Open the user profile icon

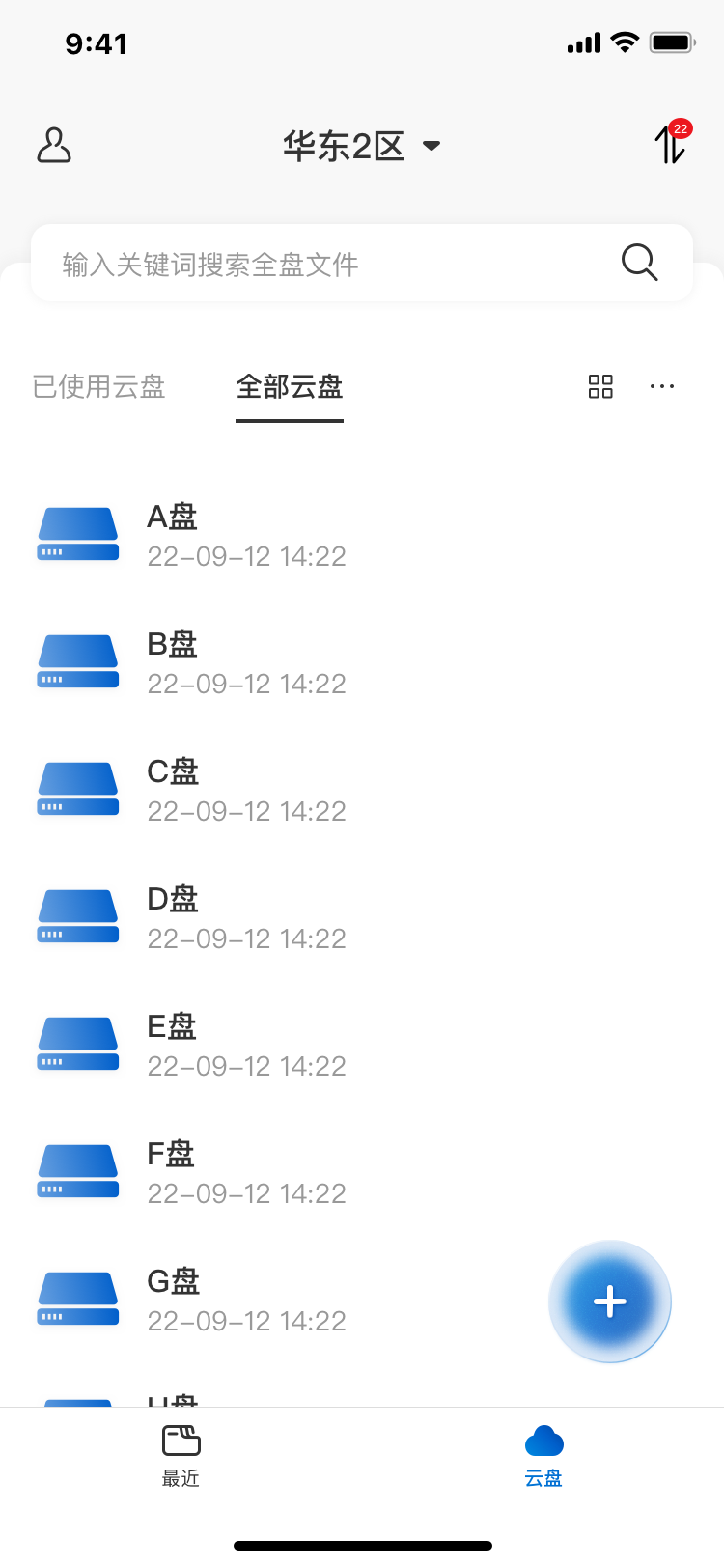point(53,145)
